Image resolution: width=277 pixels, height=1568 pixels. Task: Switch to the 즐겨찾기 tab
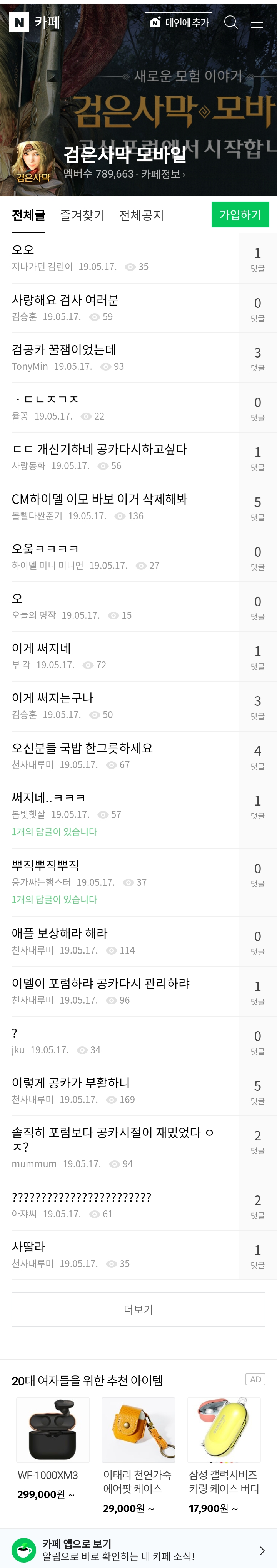coord(82,215)
